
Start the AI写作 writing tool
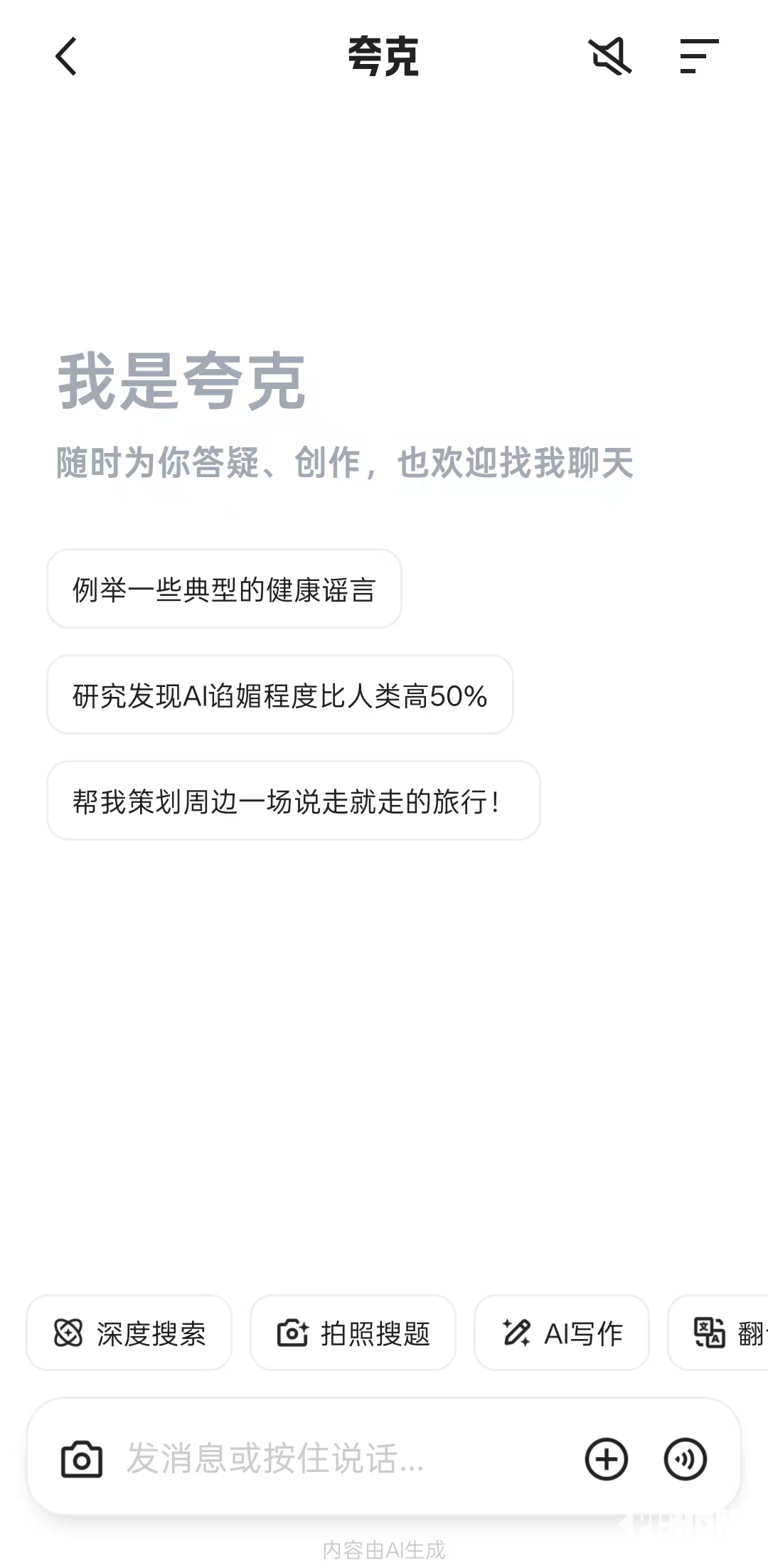pos(562,1333)
